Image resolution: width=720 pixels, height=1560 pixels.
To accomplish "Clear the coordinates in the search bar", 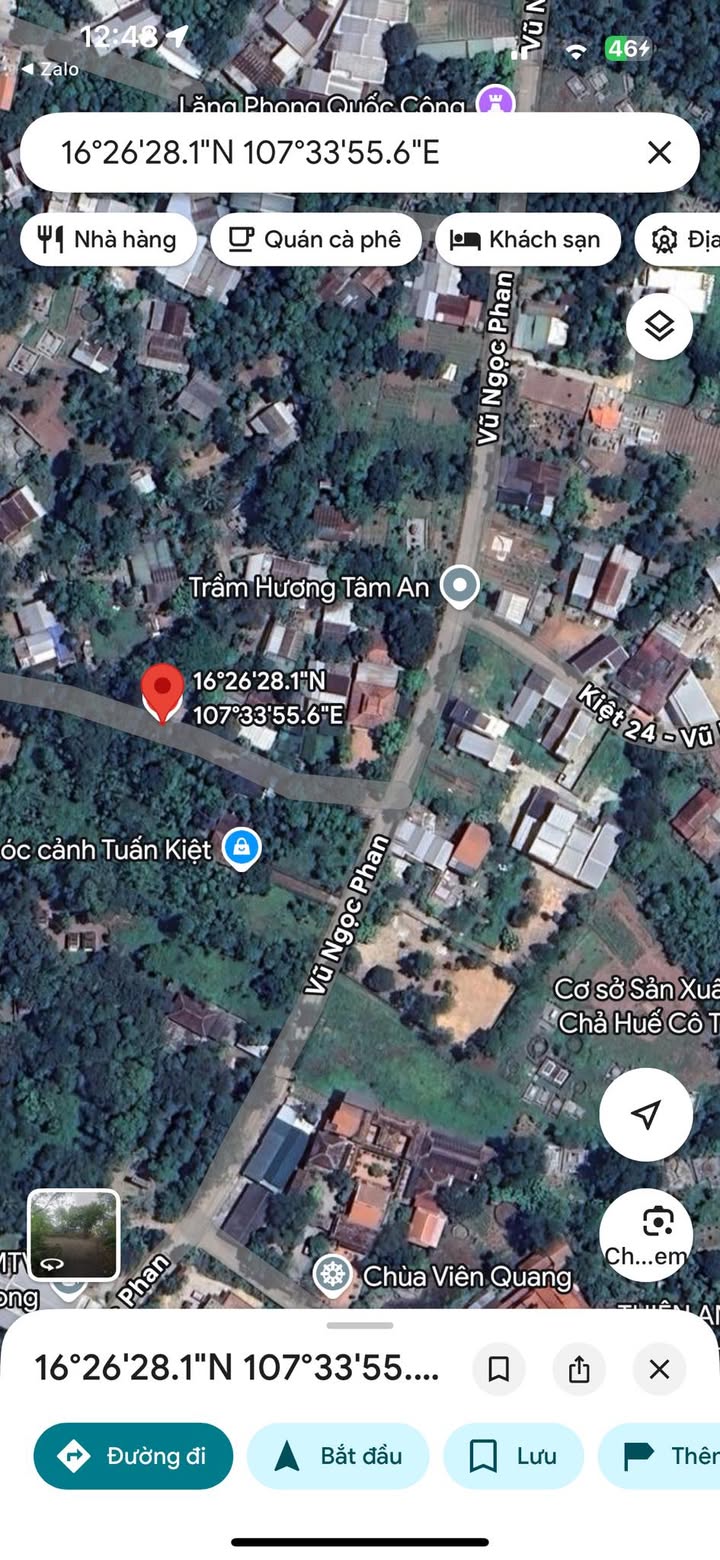I will pos(659,152).
